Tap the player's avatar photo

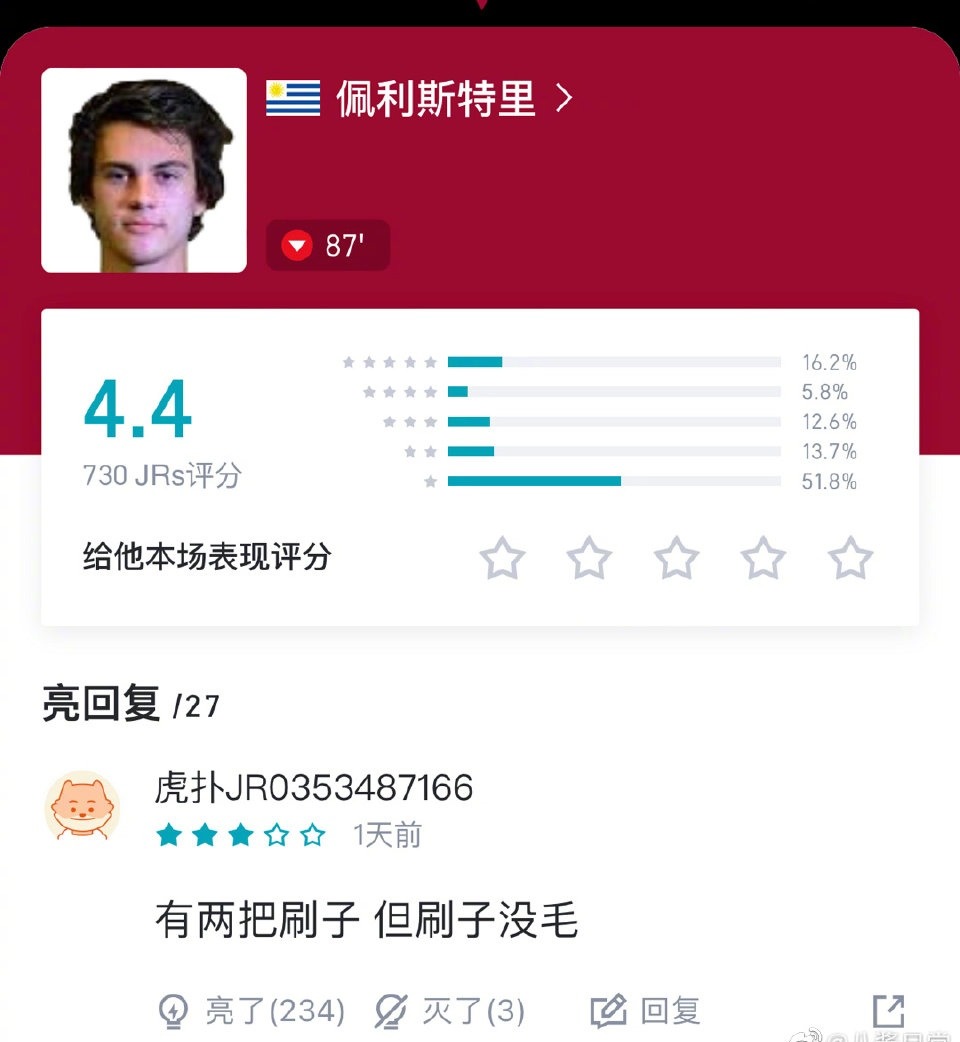(144, 170)
